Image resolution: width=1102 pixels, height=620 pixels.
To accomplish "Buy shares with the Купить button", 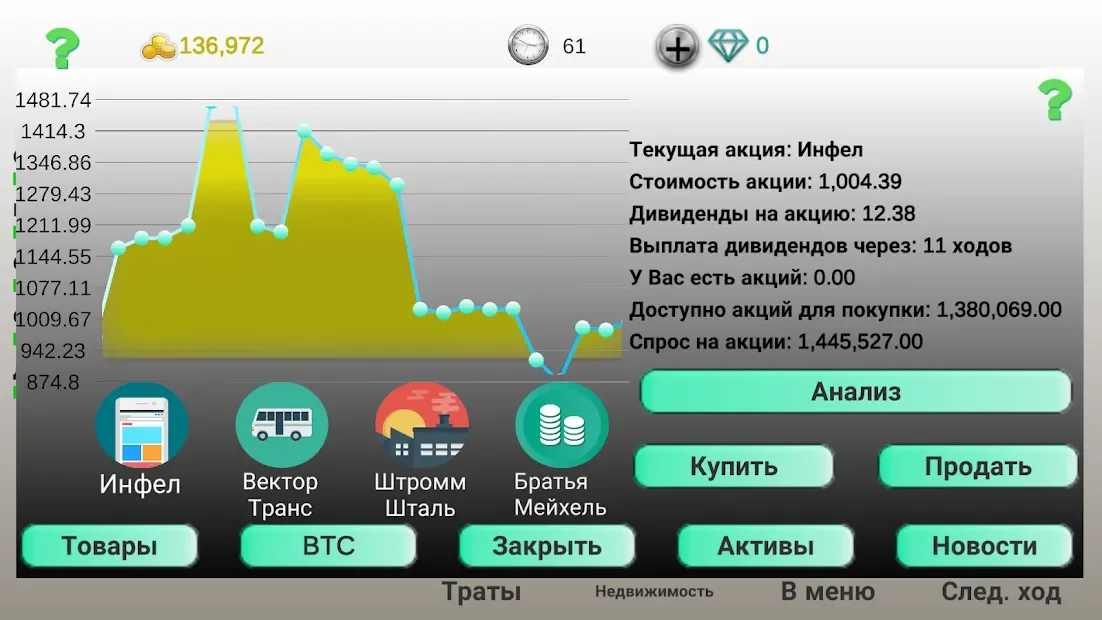I will tap(734, 466).
